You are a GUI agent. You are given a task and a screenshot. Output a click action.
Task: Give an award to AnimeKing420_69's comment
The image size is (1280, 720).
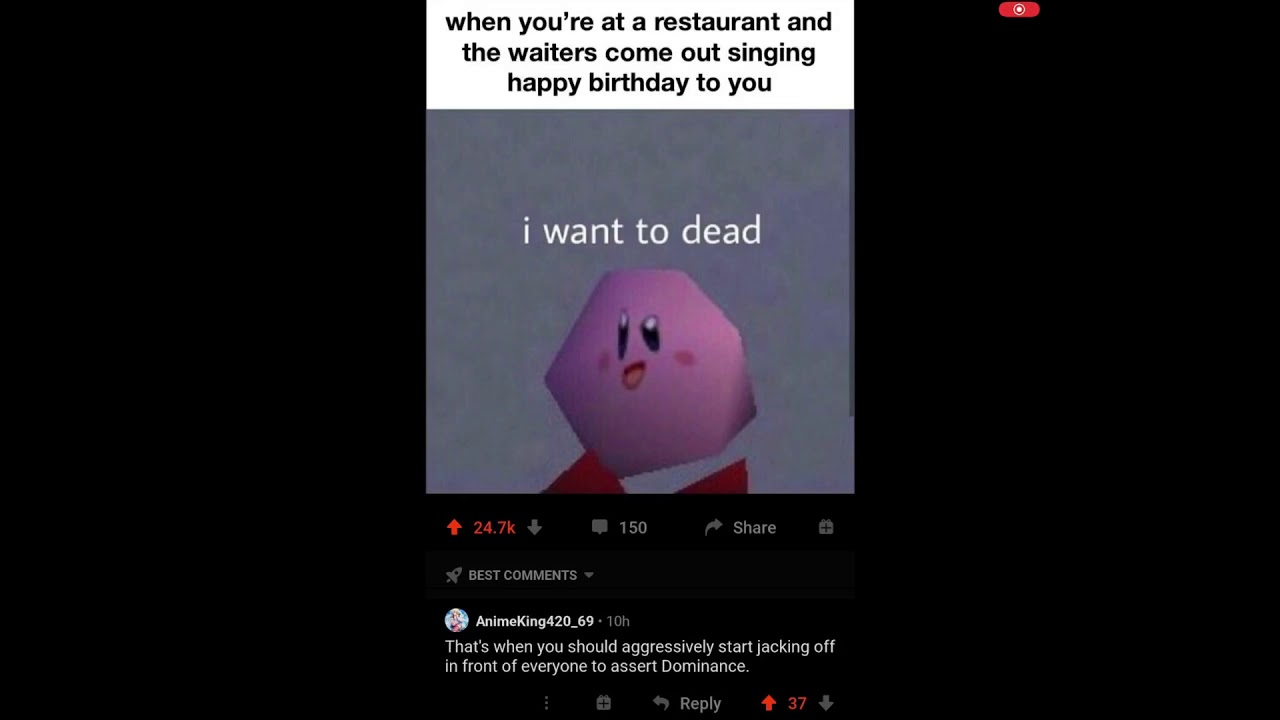603,703
